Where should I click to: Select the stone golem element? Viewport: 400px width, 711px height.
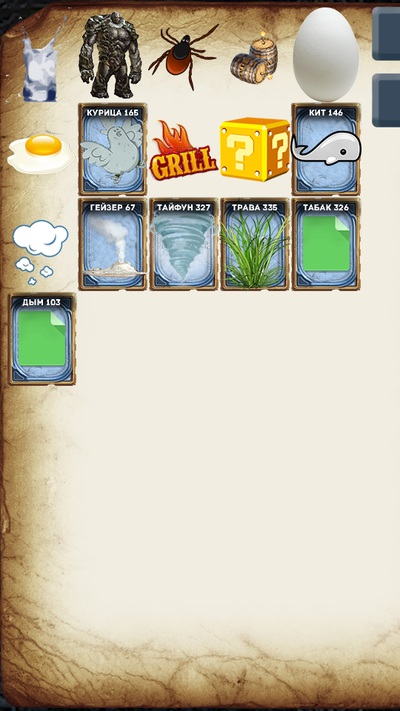(x=111, y=55)
